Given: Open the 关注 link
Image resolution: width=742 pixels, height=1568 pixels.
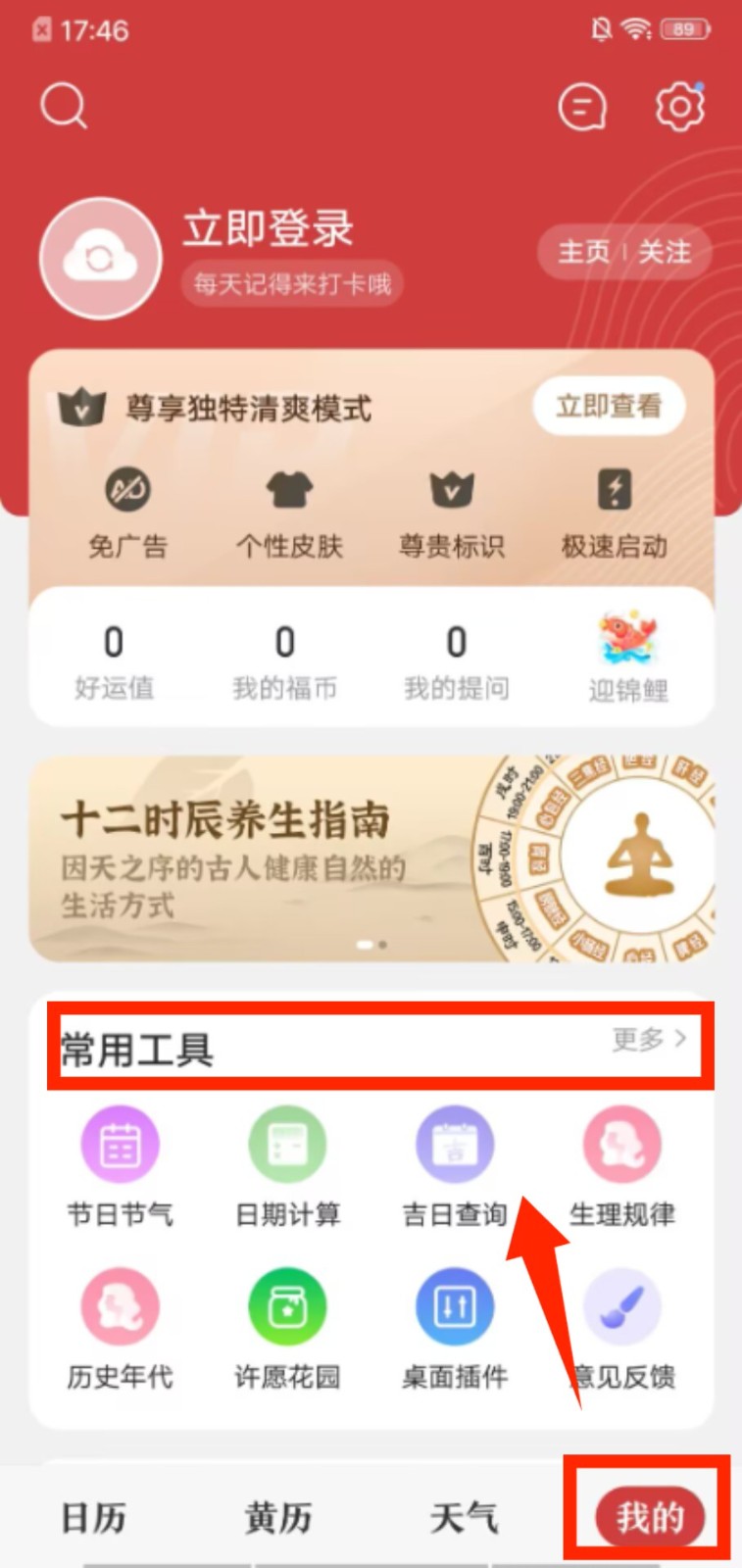Looking at the screenshot, I should [665, 253].
